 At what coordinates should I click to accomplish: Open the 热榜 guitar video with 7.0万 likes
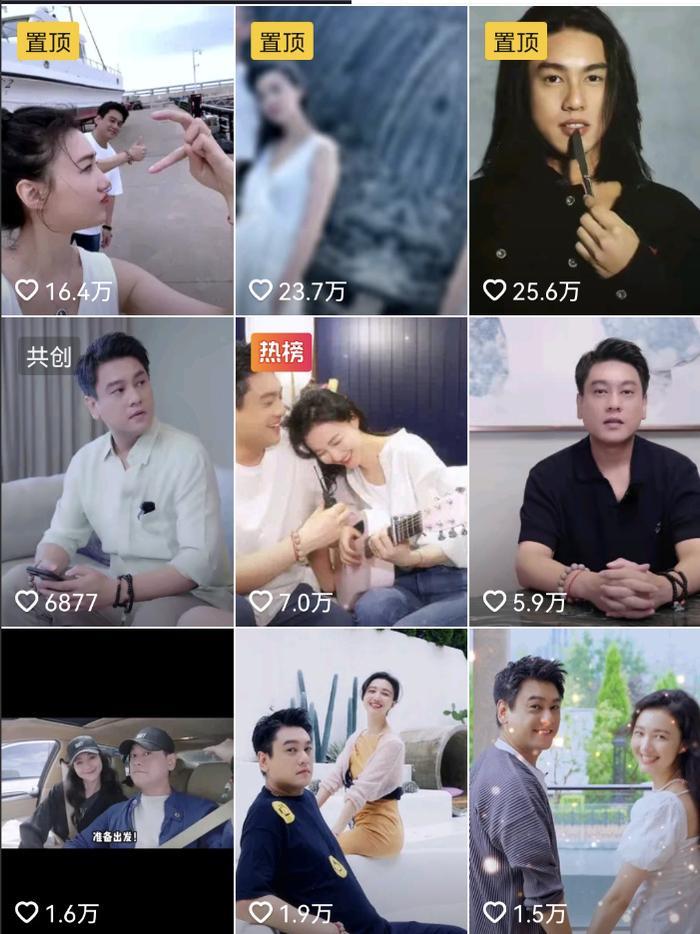[351, 470]
